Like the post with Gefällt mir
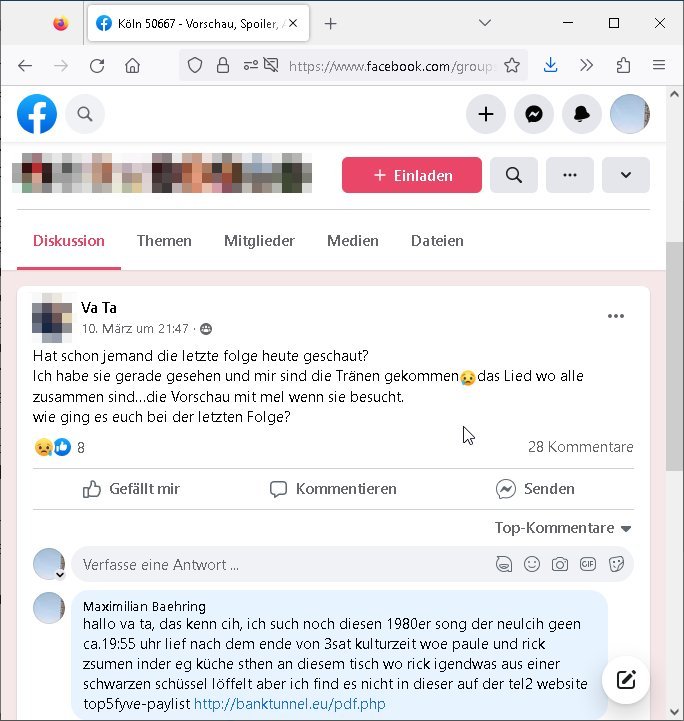The width and height of the screenshot is (684, 721). (131, 489)
